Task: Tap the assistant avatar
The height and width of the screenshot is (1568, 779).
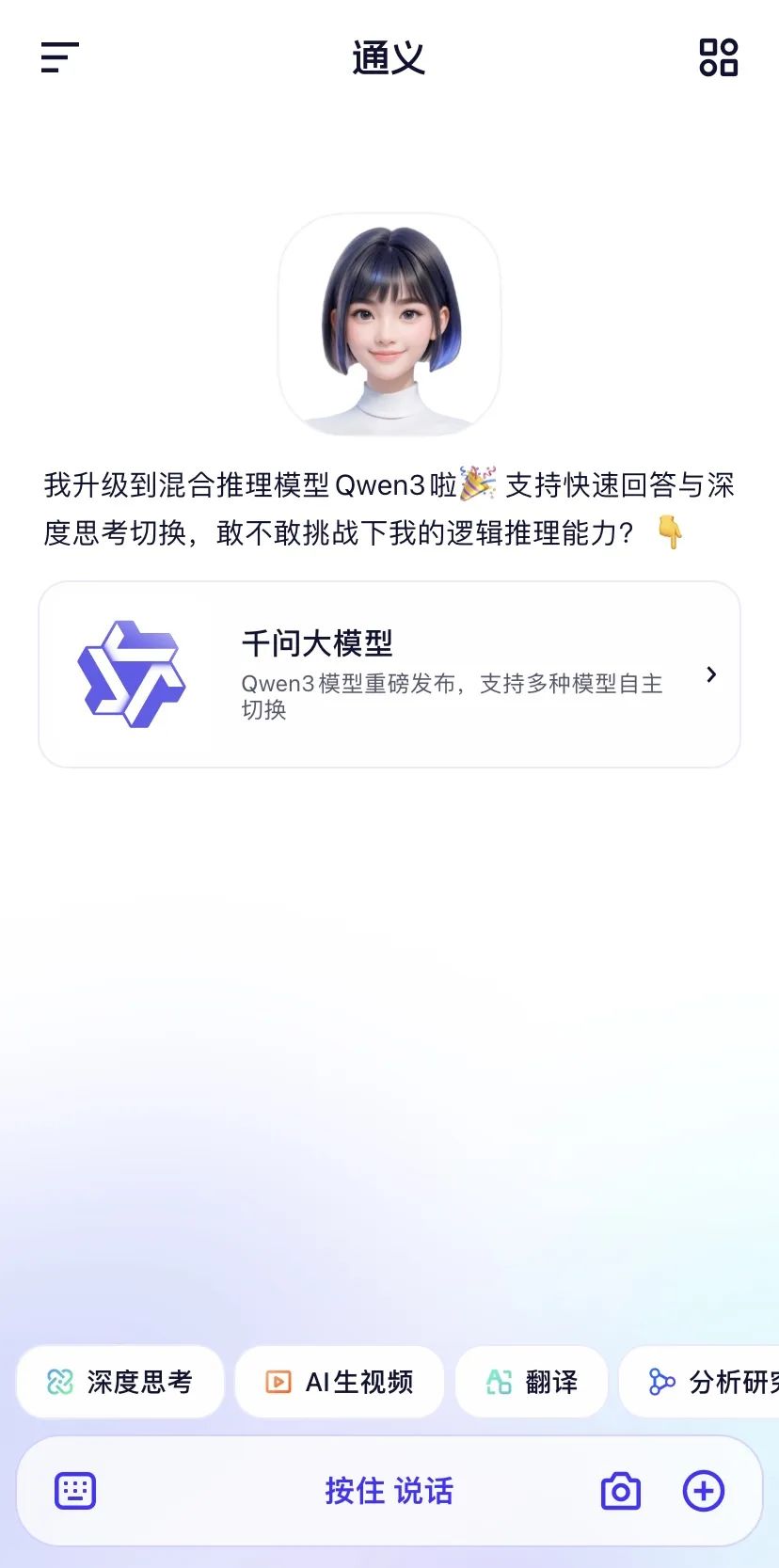Action: (389, 325)
